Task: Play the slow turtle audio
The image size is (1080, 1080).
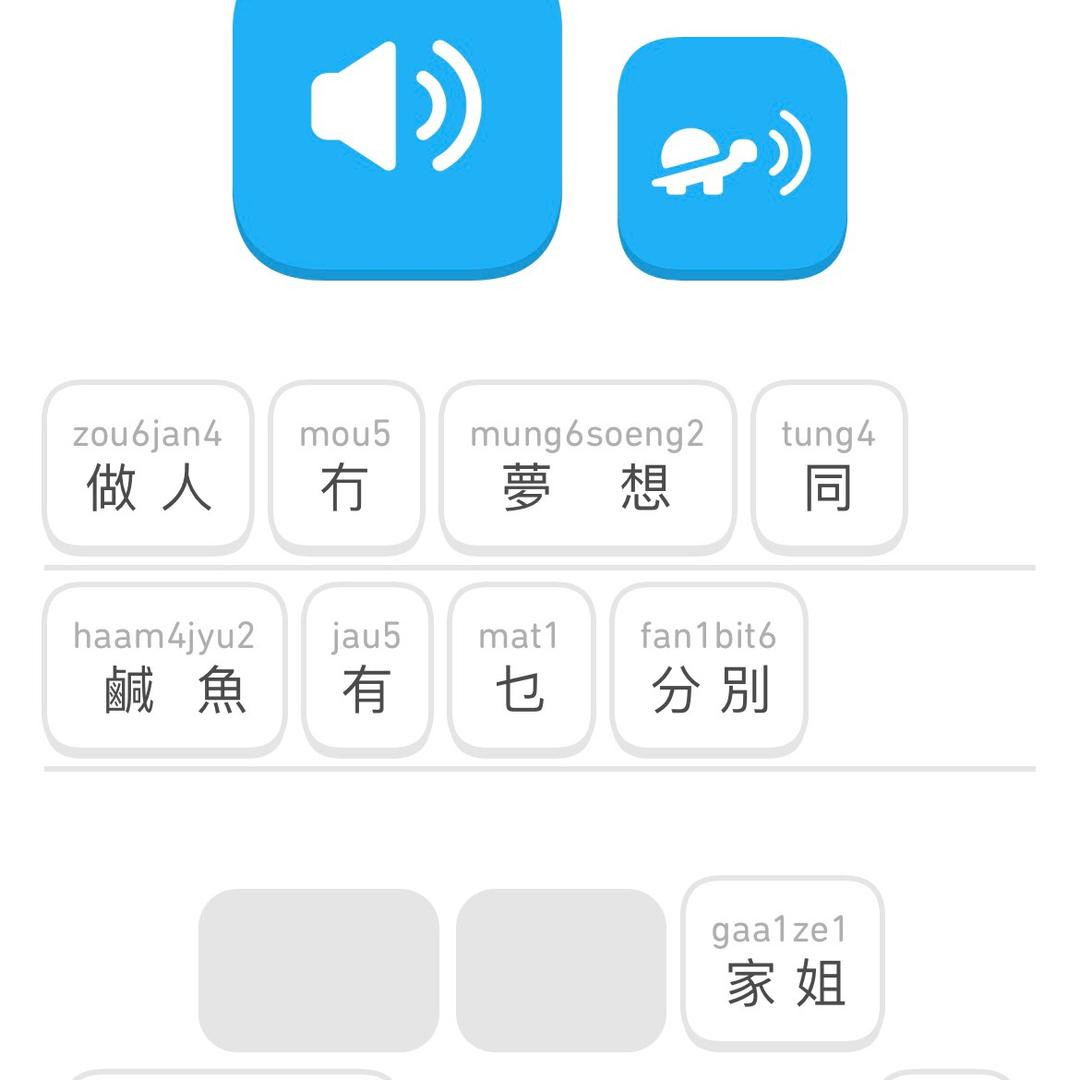Action: tap(732, 157)
